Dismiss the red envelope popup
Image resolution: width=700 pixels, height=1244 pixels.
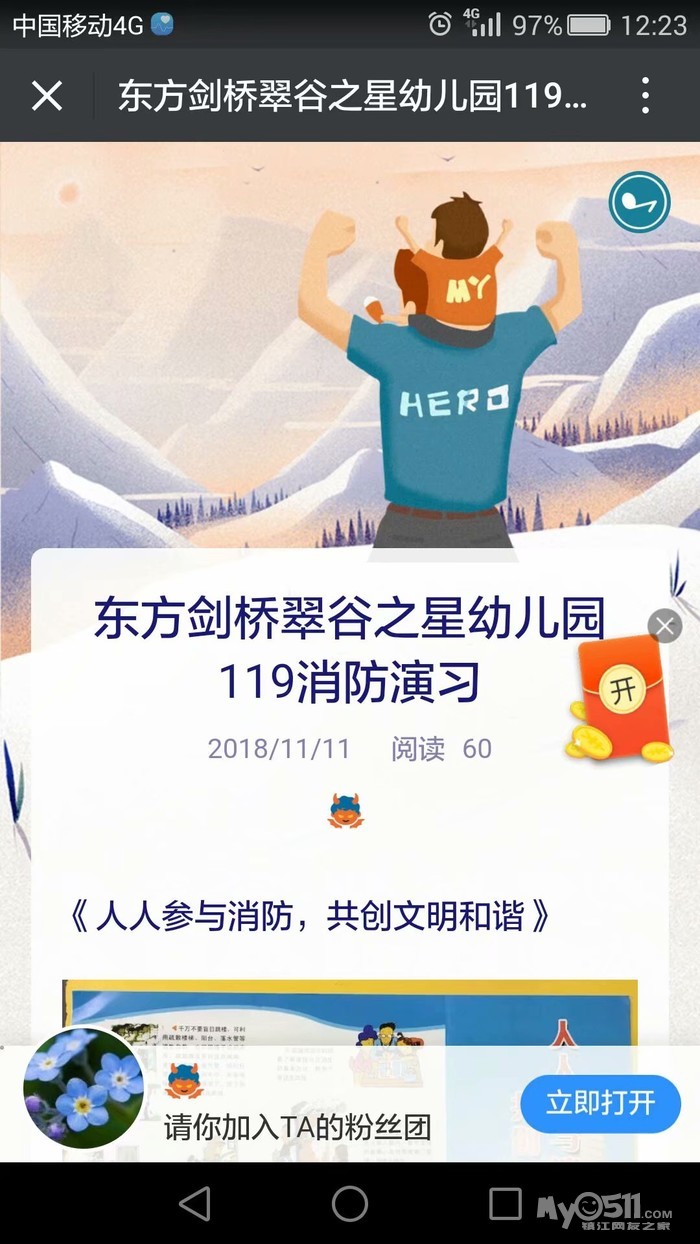coord(665,626)
